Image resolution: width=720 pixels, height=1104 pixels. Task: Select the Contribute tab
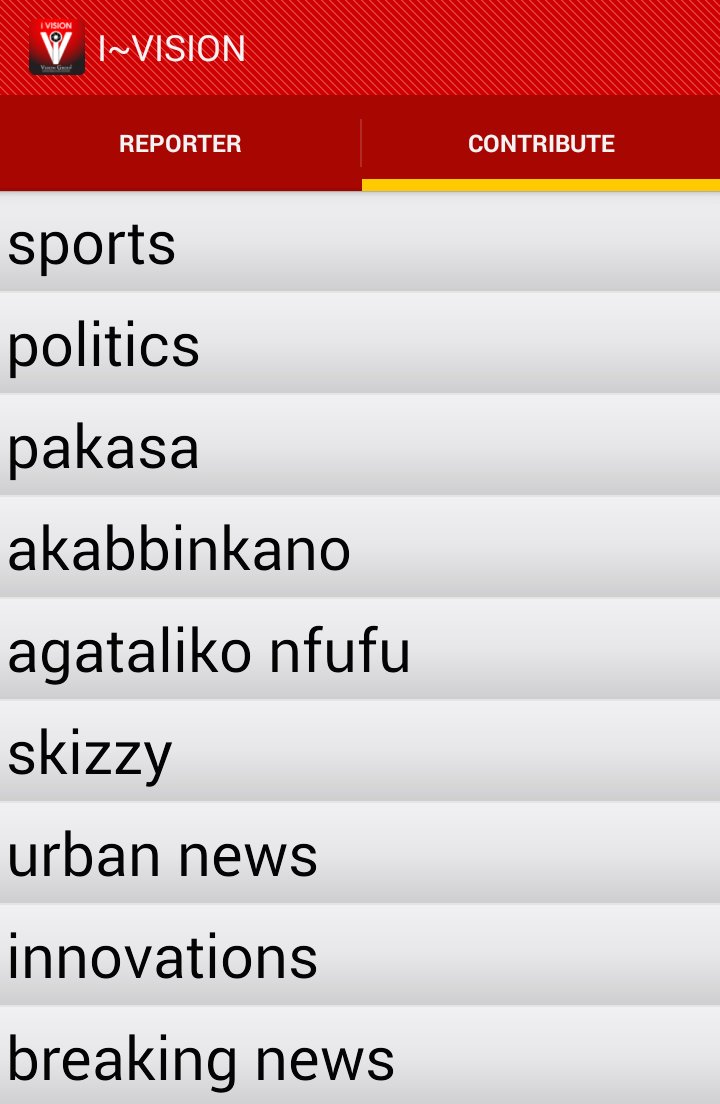click(x=541, y=143)
